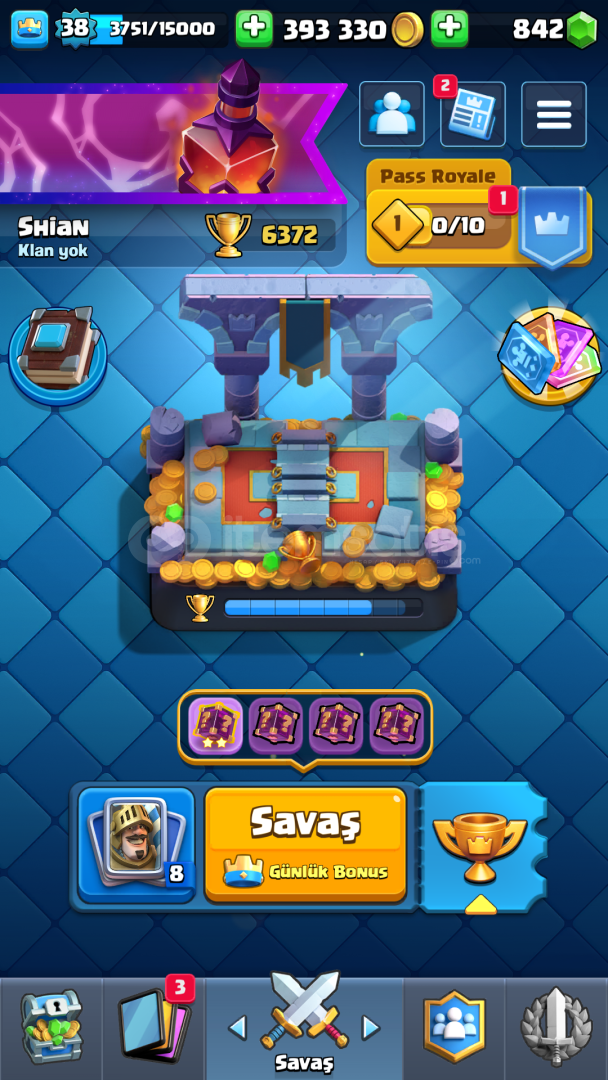Open Shian's player profile

54,238
